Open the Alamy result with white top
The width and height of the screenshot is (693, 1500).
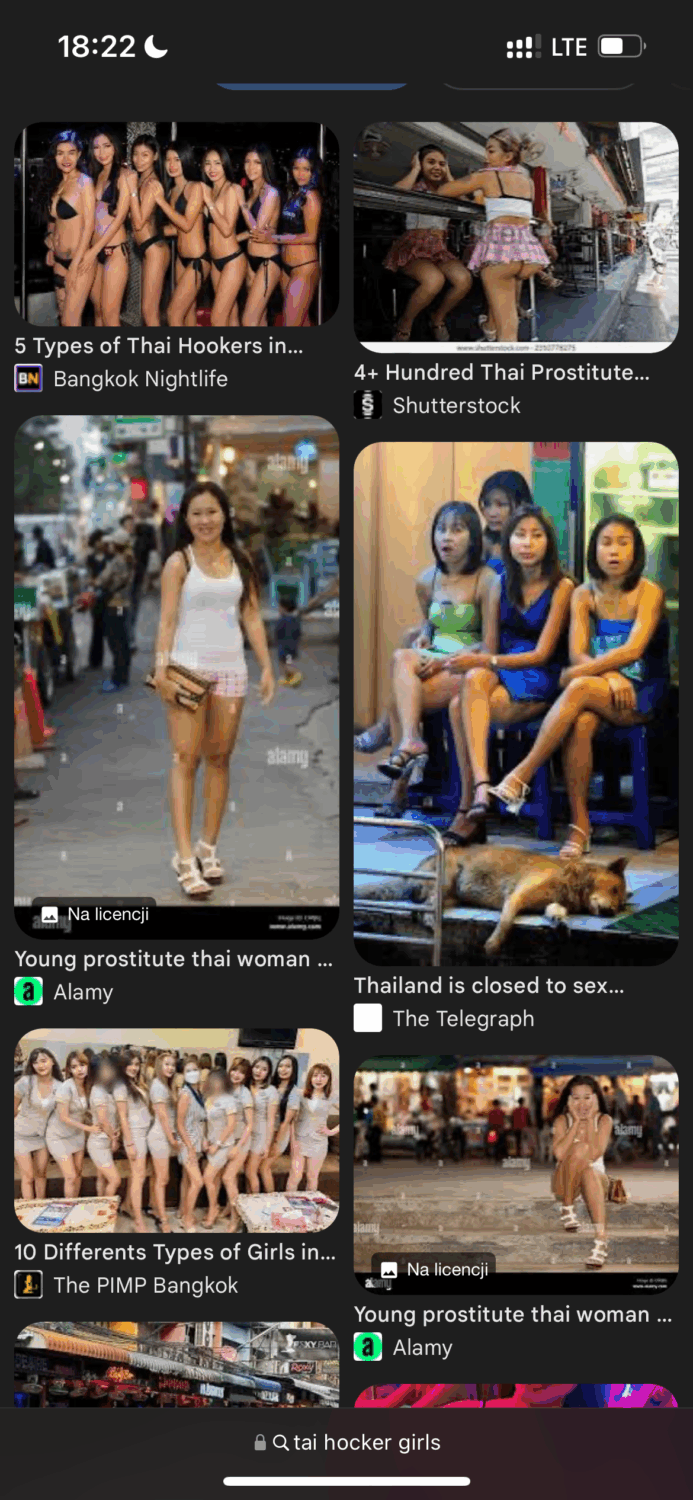click(176, 676)
